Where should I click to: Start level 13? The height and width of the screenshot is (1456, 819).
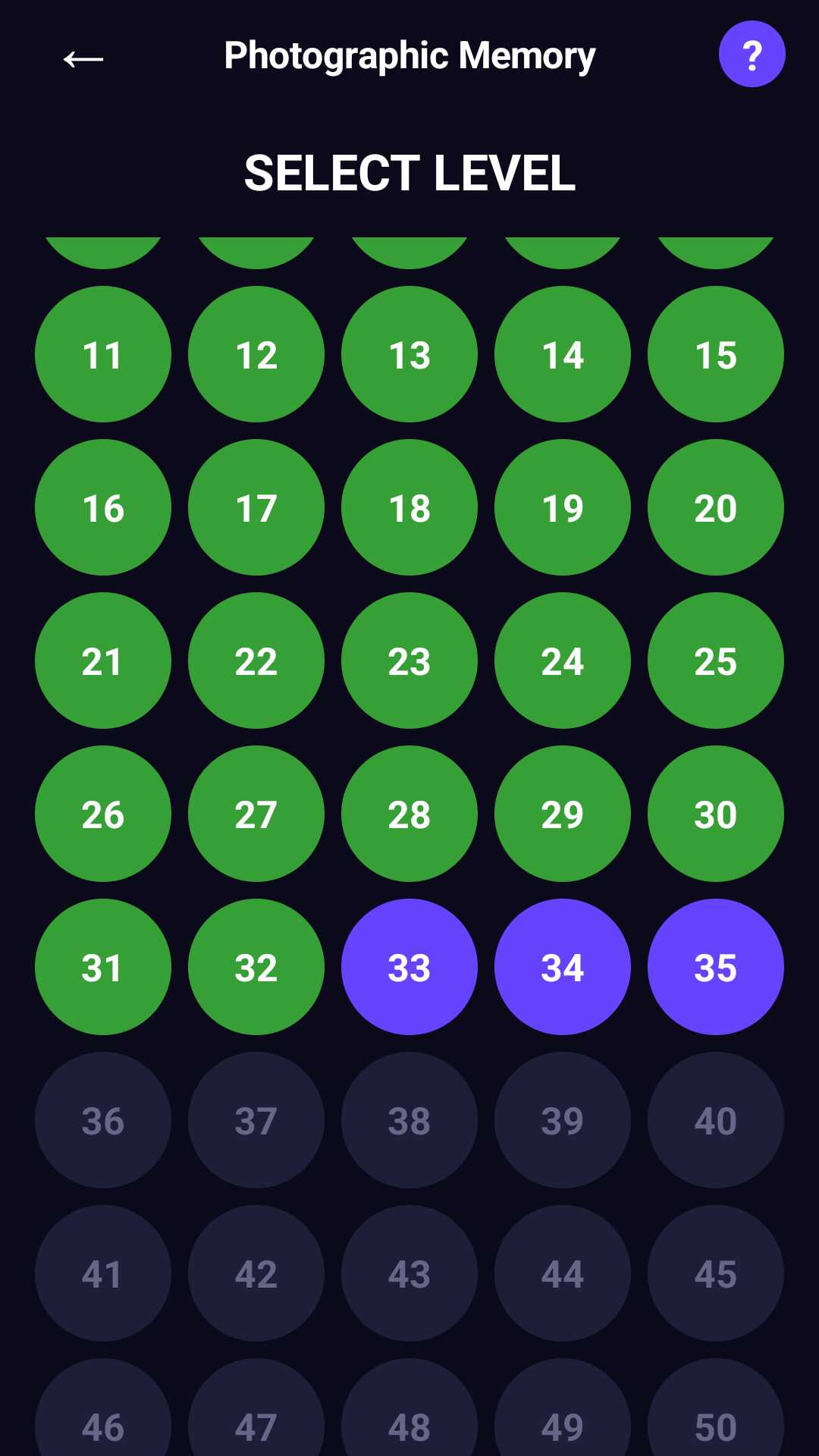coord(409,354)
